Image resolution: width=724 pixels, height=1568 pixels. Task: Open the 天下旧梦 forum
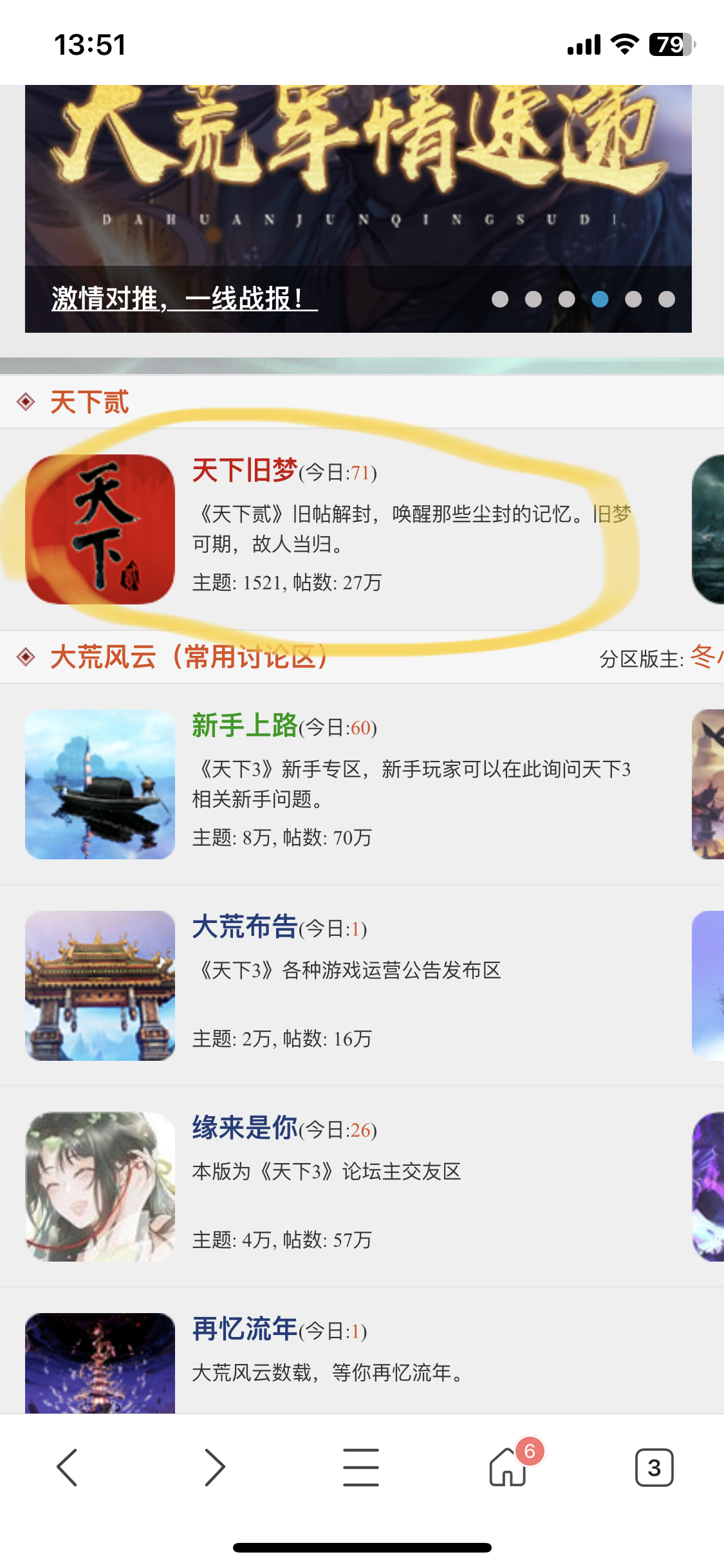point(245,471)
